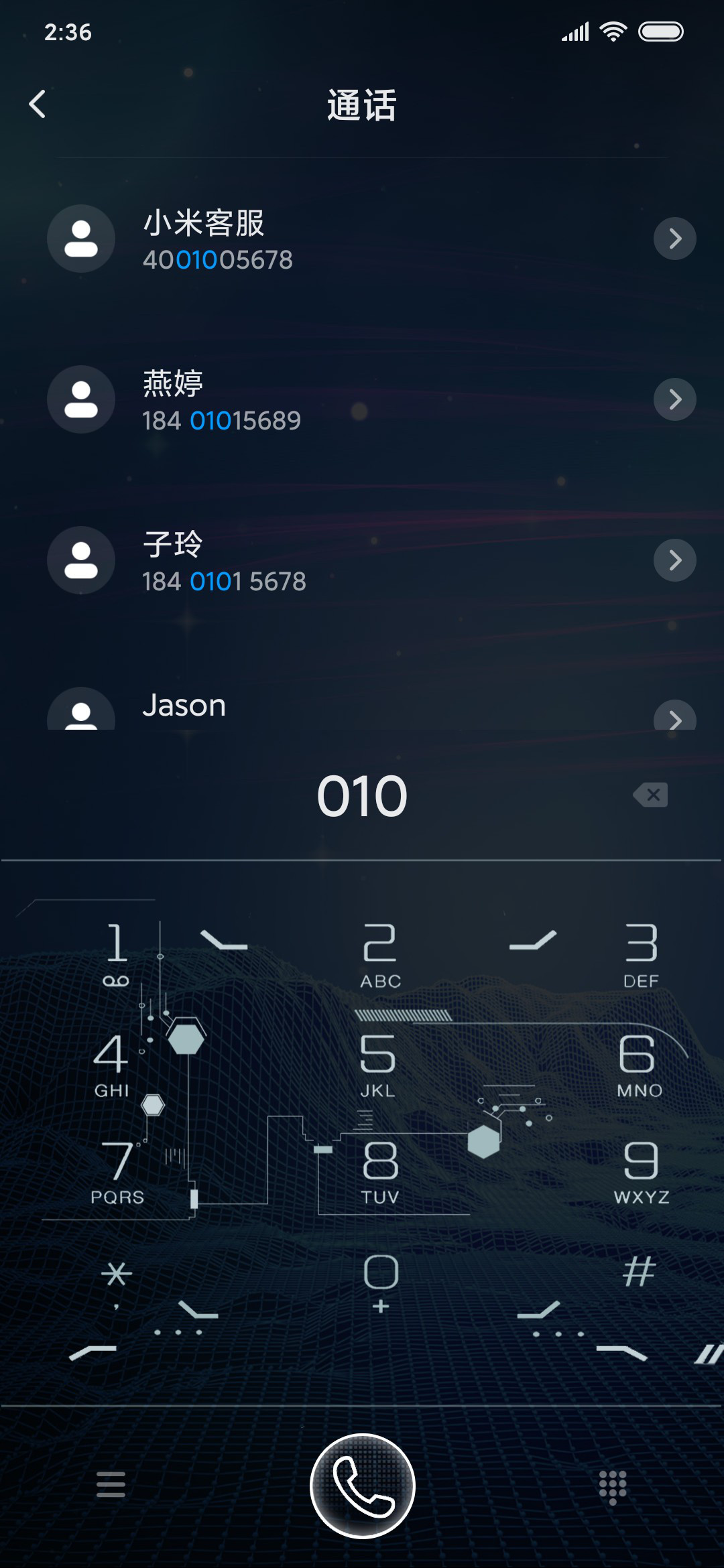Image resolution: width=724 pixels, height=1568 pixels.
Task: Open details for 子玲 via chevron
Action: pyautogui.click(x=674, y=560)
